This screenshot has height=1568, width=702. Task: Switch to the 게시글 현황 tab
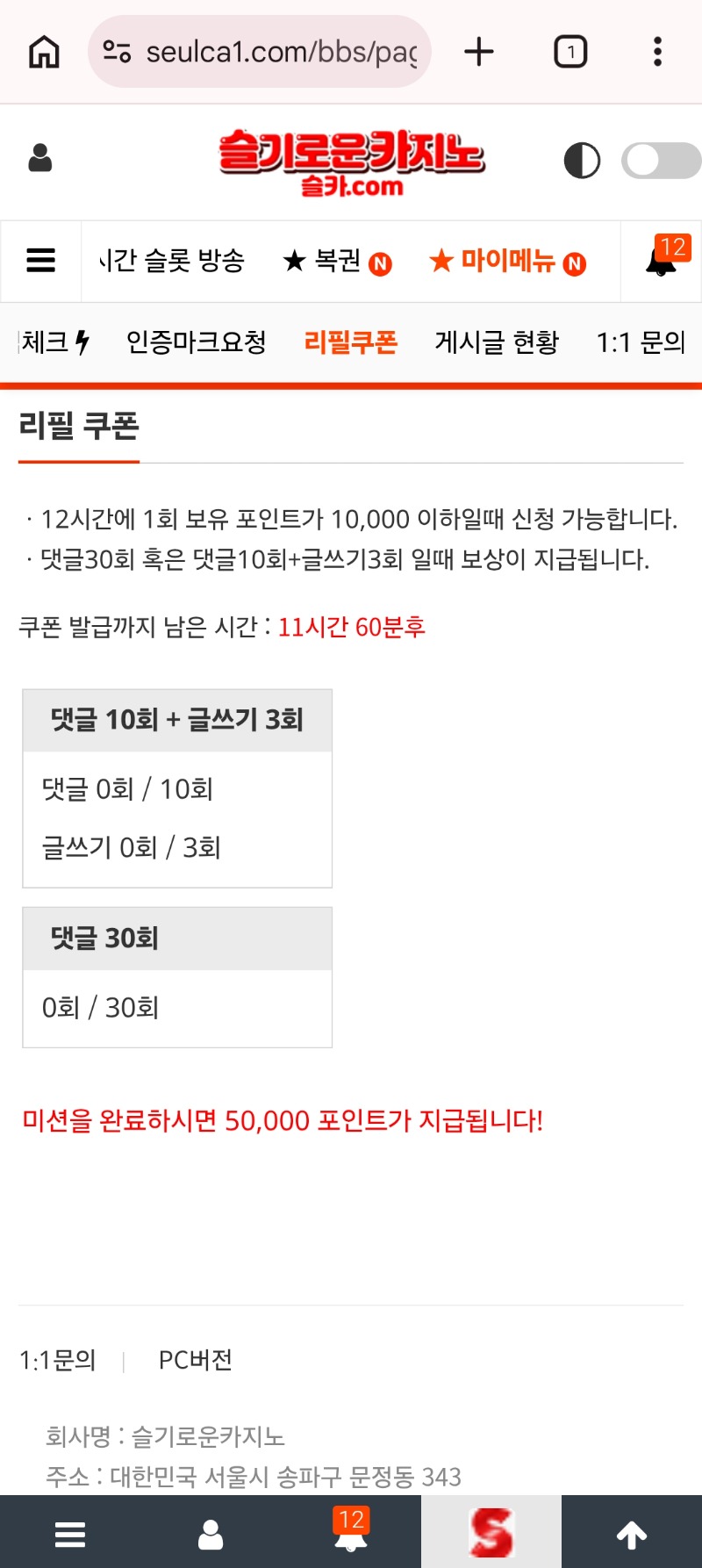tap(497, 342)
